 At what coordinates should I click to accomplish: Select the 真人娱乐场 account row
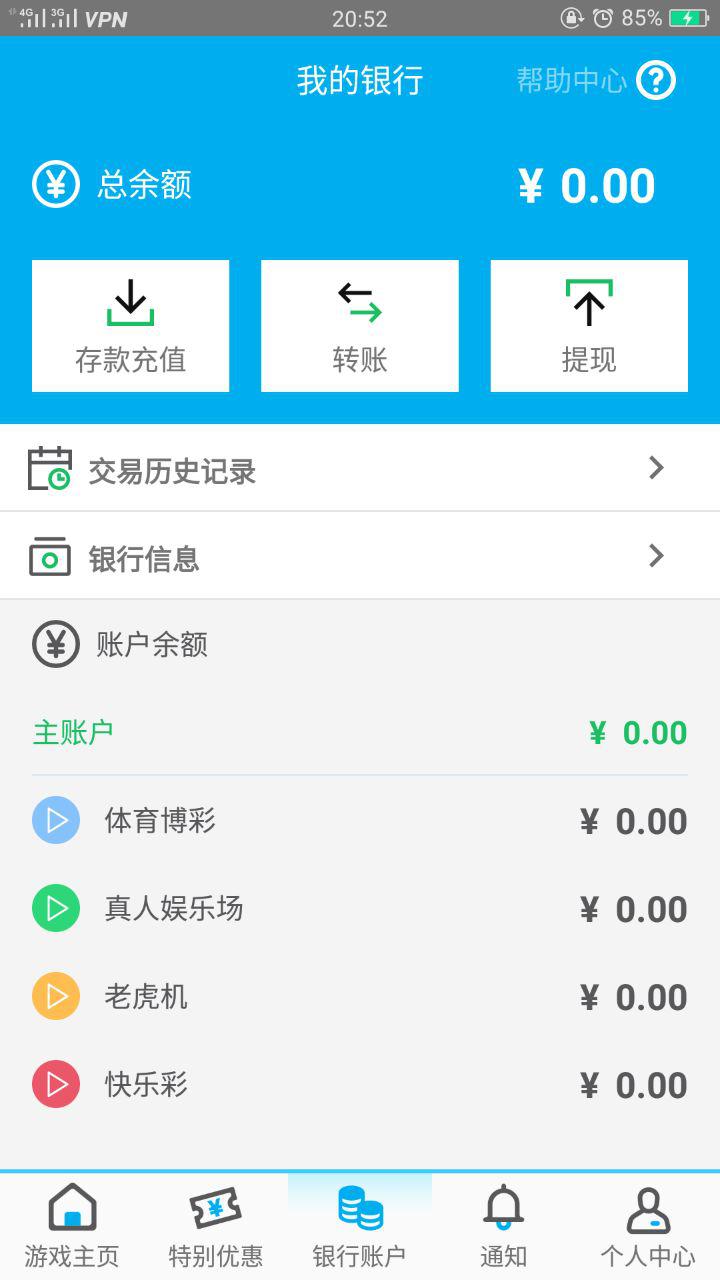pos(360,909)
